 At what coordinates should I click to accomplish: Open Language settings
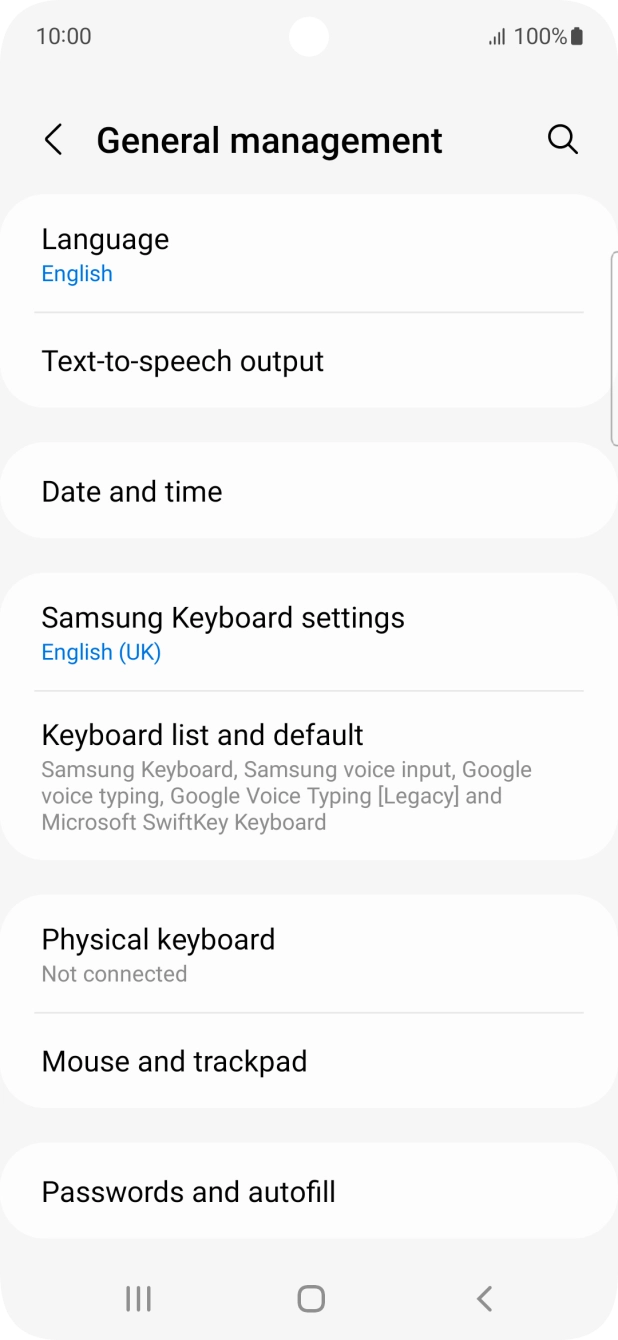[309, 254]
